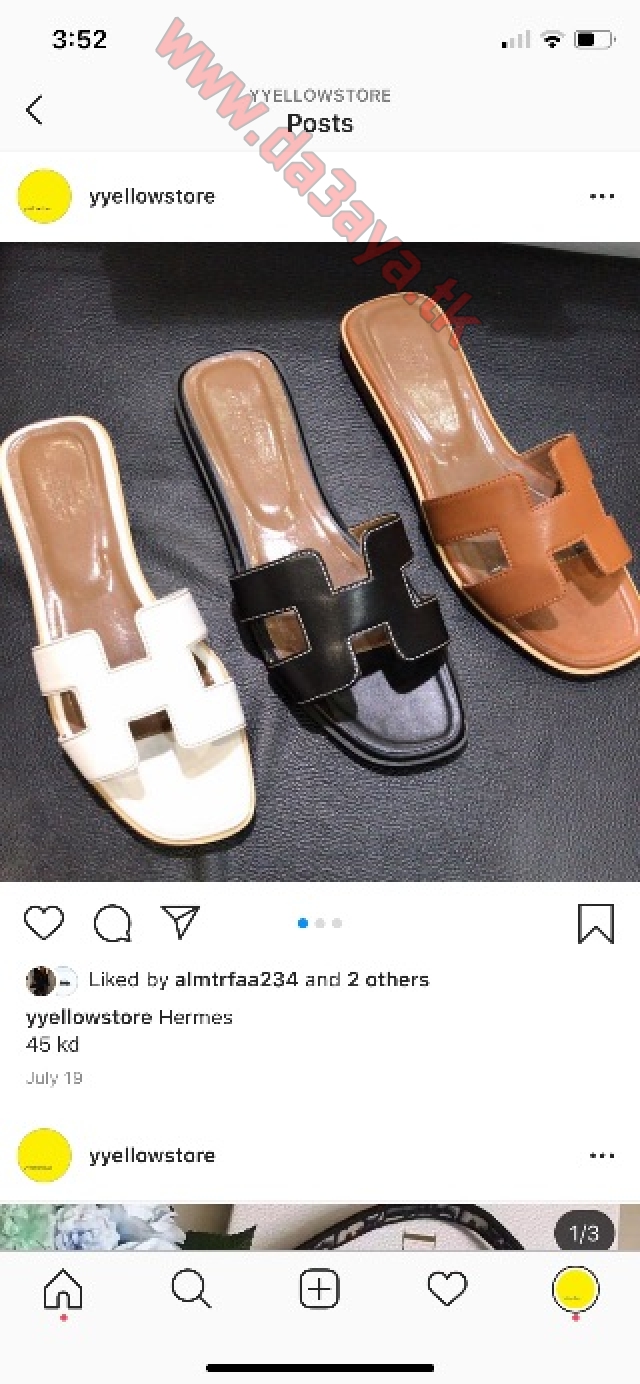Go back using the back arrow
This screenshot has width=640, height=1384.
[x=35, y=110]
